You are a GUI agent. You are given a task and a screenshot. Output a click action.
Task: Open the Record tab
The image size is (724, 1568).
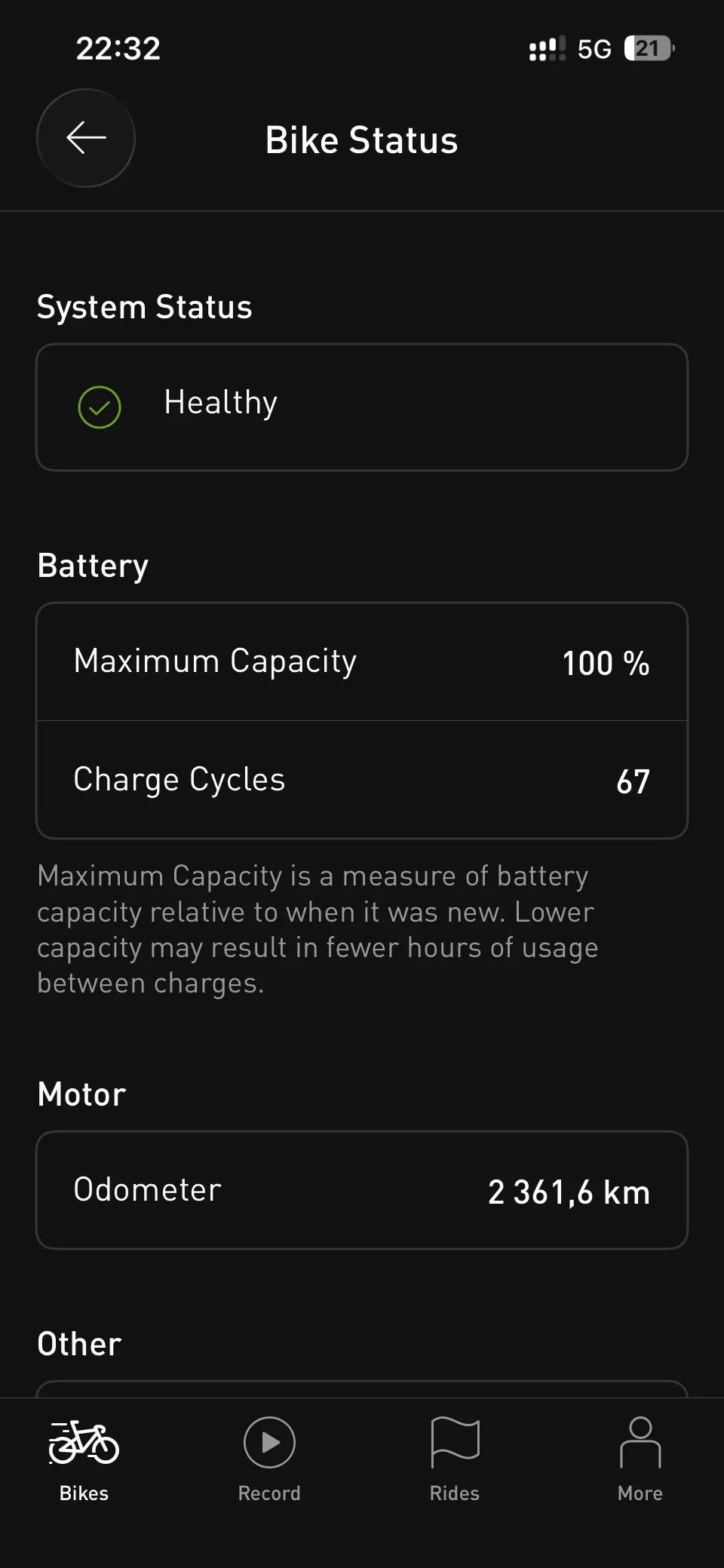pos(269,1459)
